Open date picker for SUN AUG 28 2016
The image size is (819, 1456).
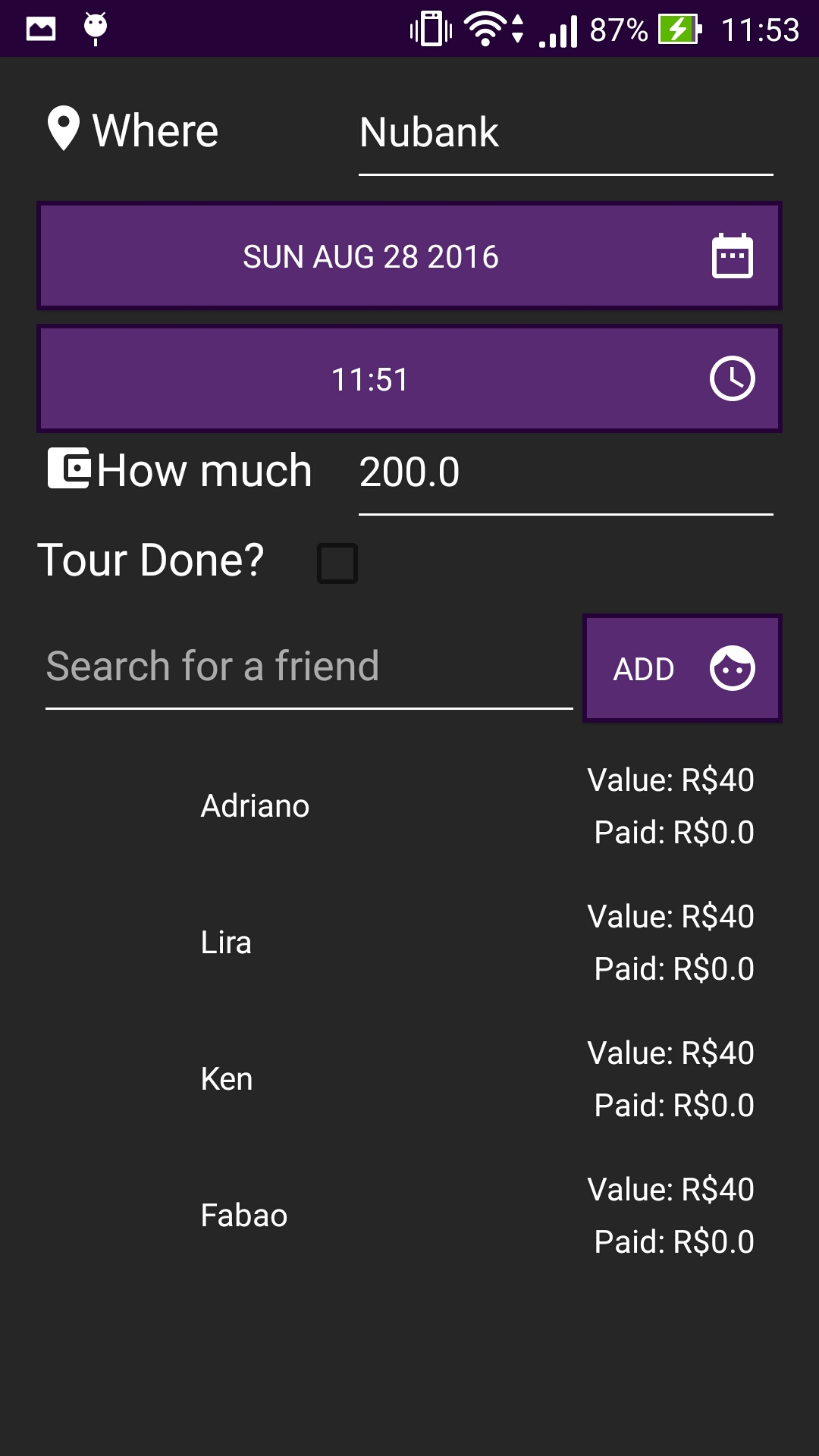tap(409, 256)
